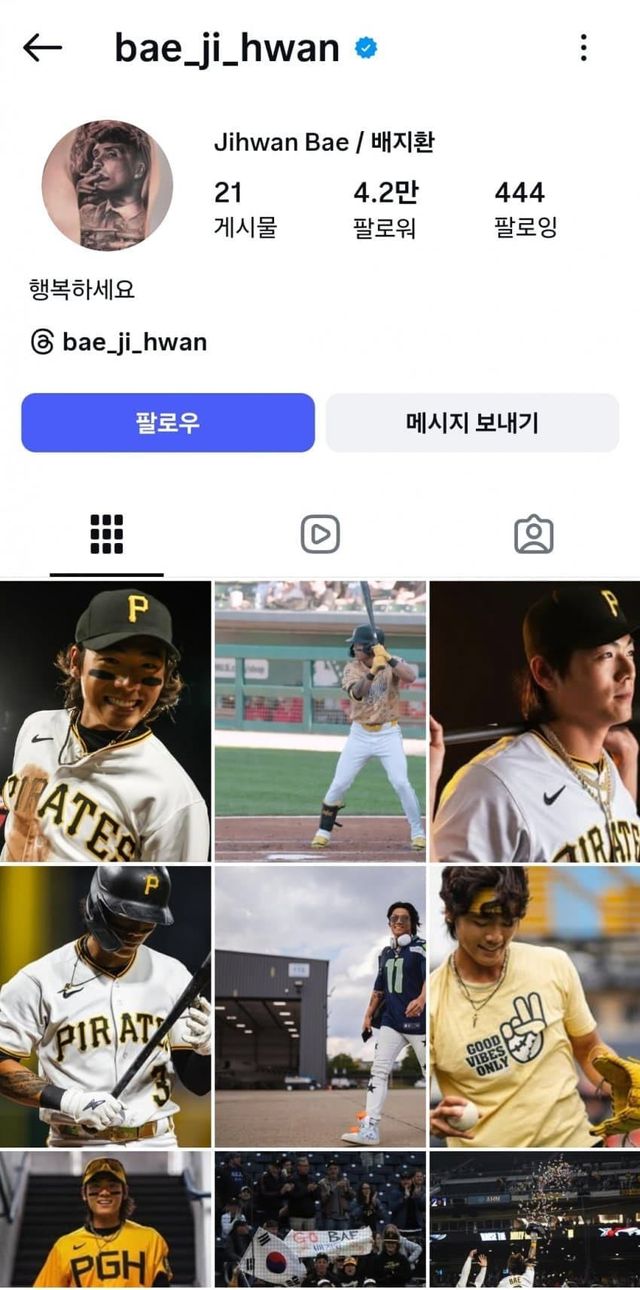Open the three-dot overflow menu
Viewport: 640px width, 1290px height.
(x=583, y=47)
